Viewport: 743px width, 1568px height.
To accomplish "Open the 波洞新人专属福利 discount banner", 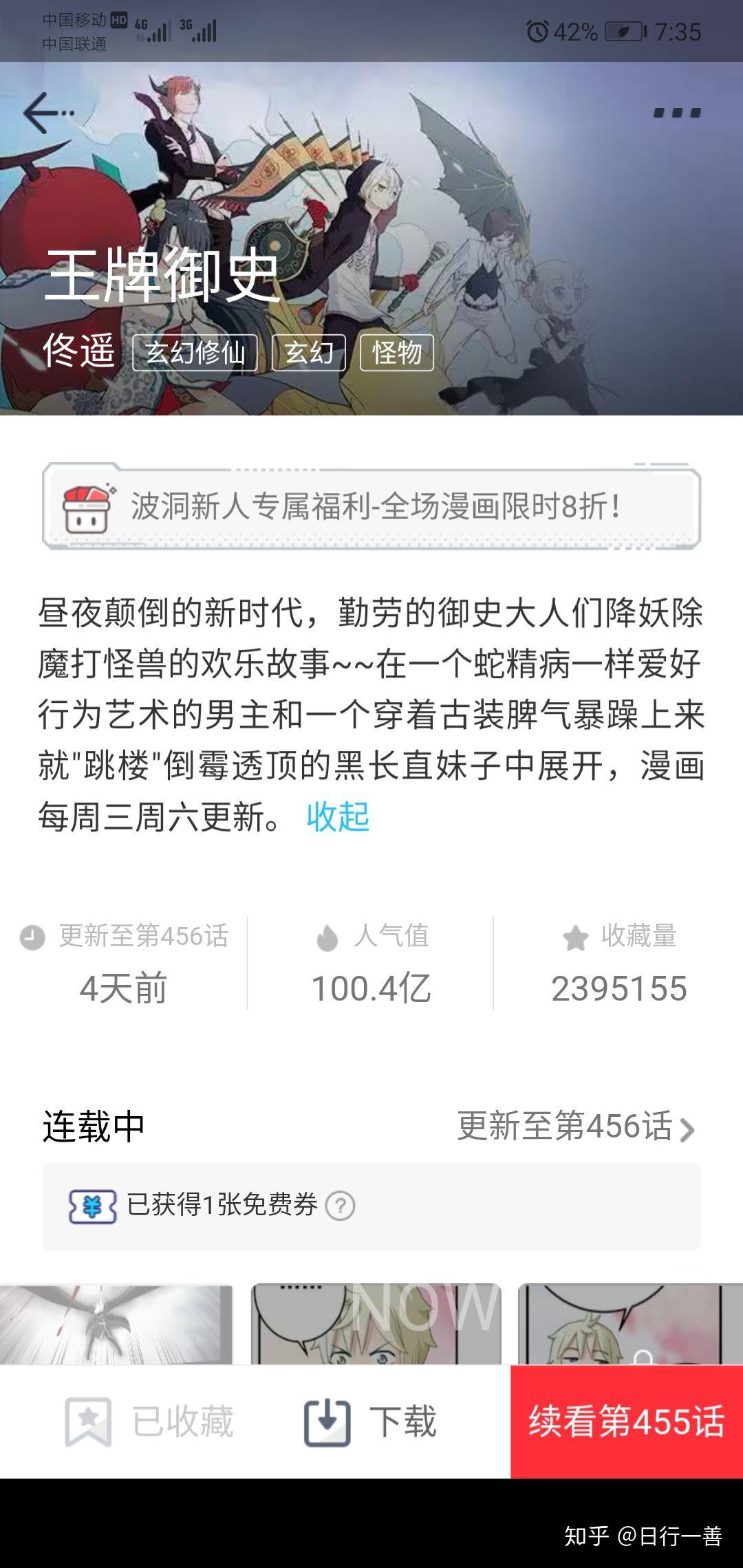I will point(371,508).
